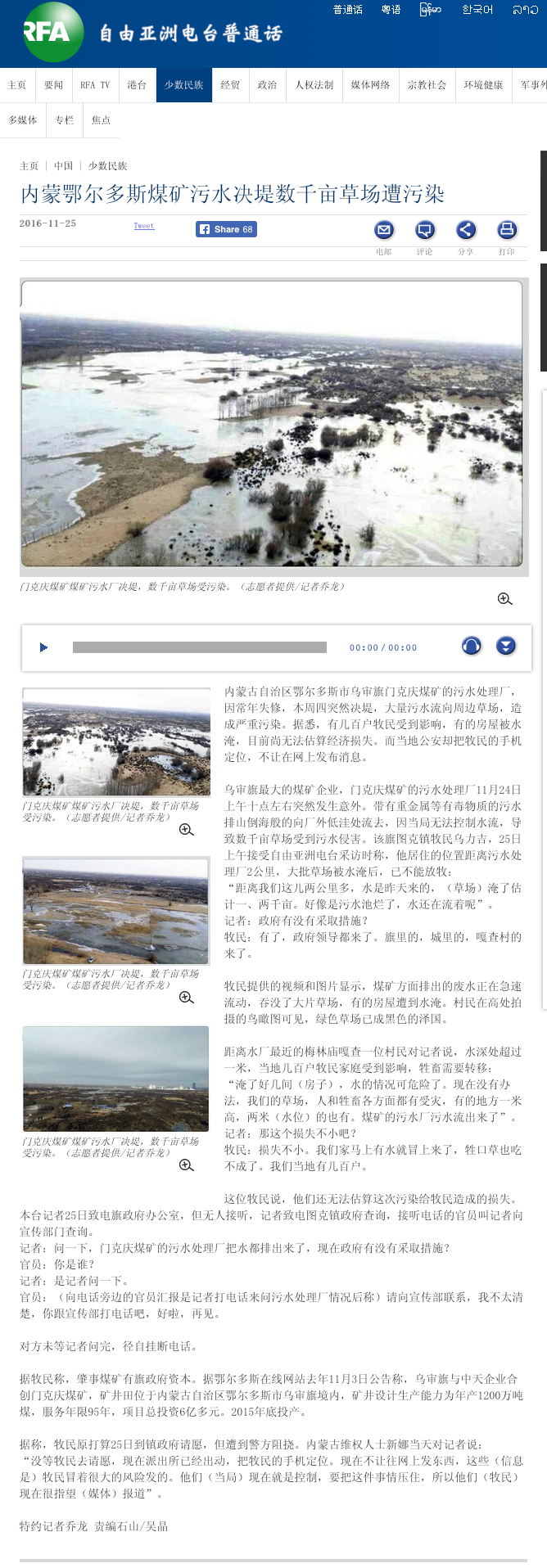The width and height of the screenshot is (547, 1568).
Task: Open the RFA TV tab
Action: (x=95, y=85)
